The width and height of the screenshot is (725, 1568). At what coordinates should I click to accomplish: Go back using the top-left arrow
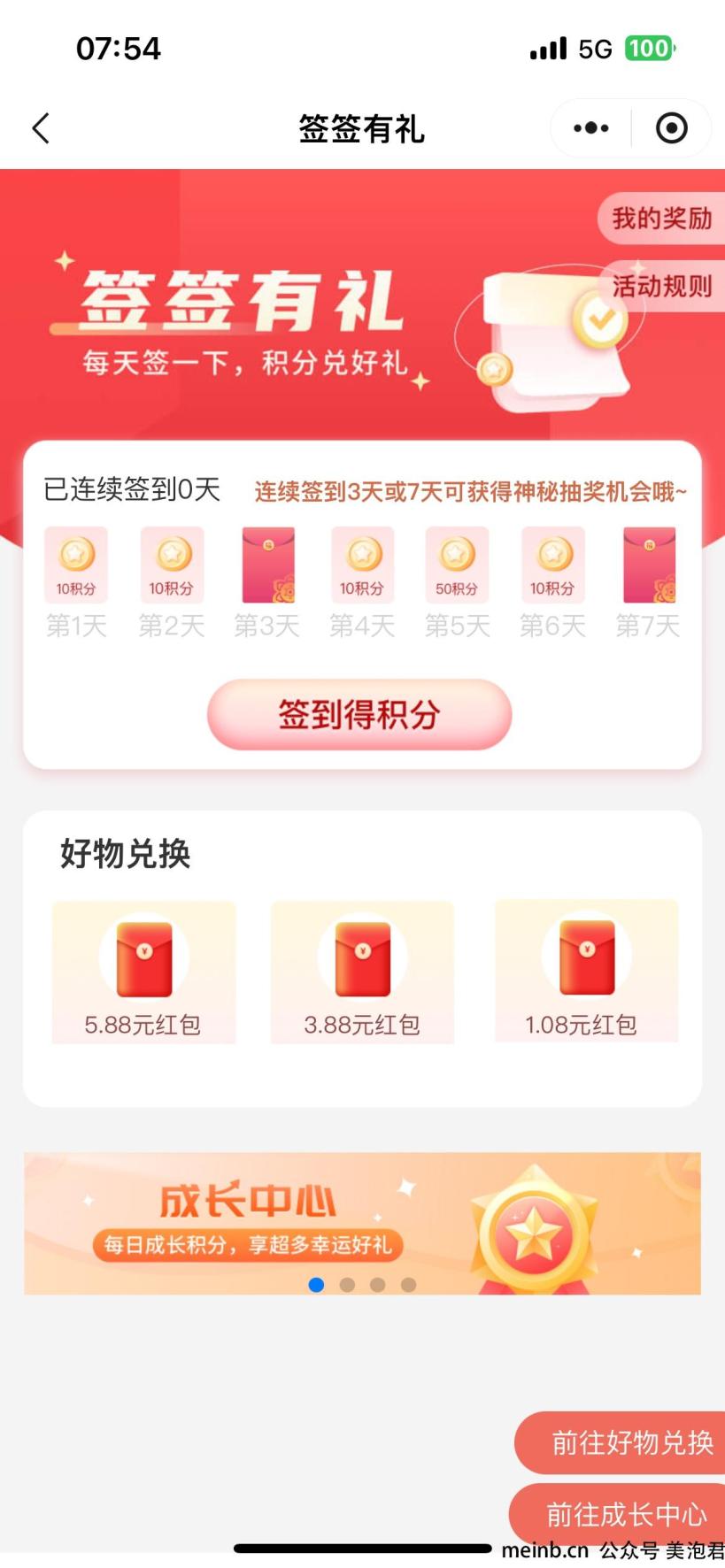tap(41, 128)
